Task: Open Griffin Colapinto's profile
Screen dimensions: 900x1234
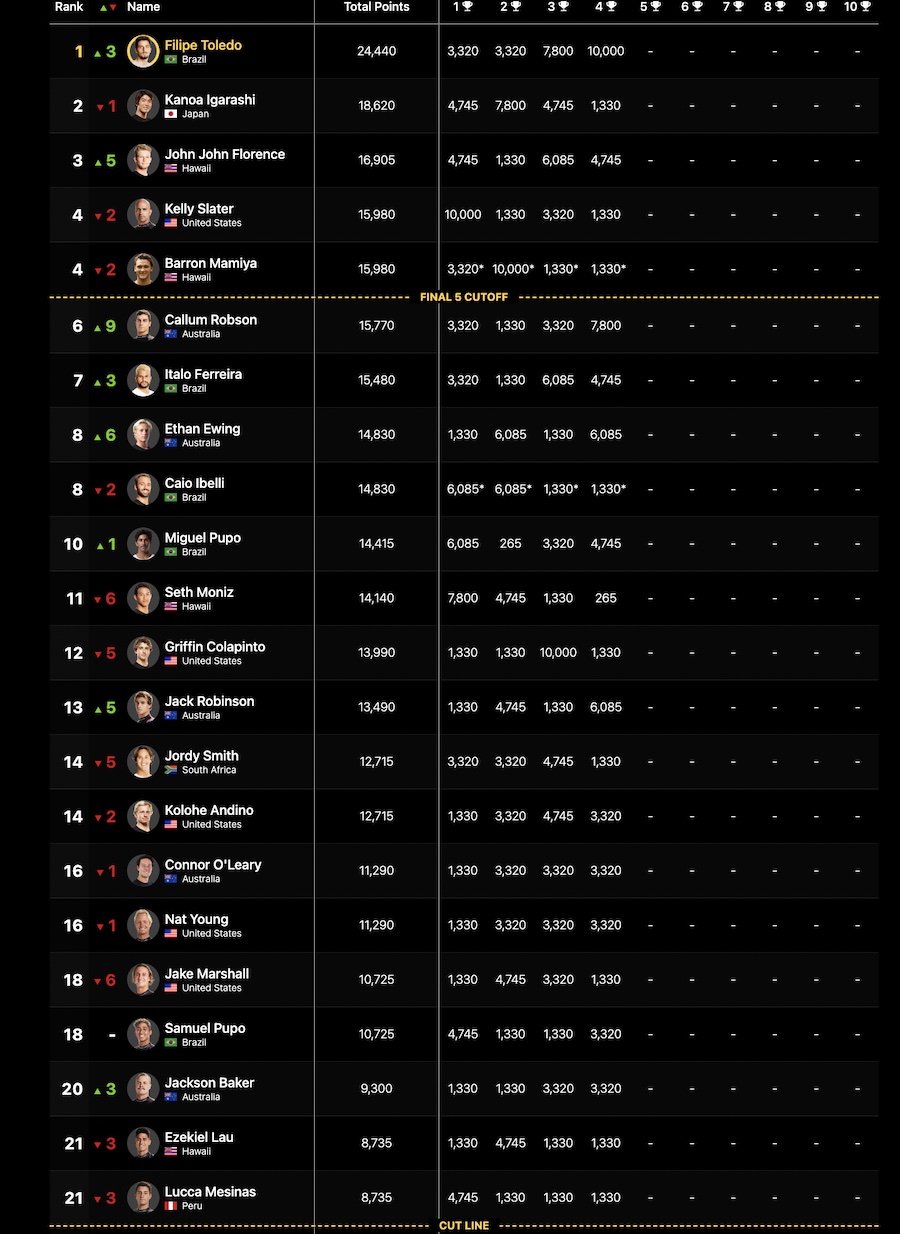Action: coord(214,647)
